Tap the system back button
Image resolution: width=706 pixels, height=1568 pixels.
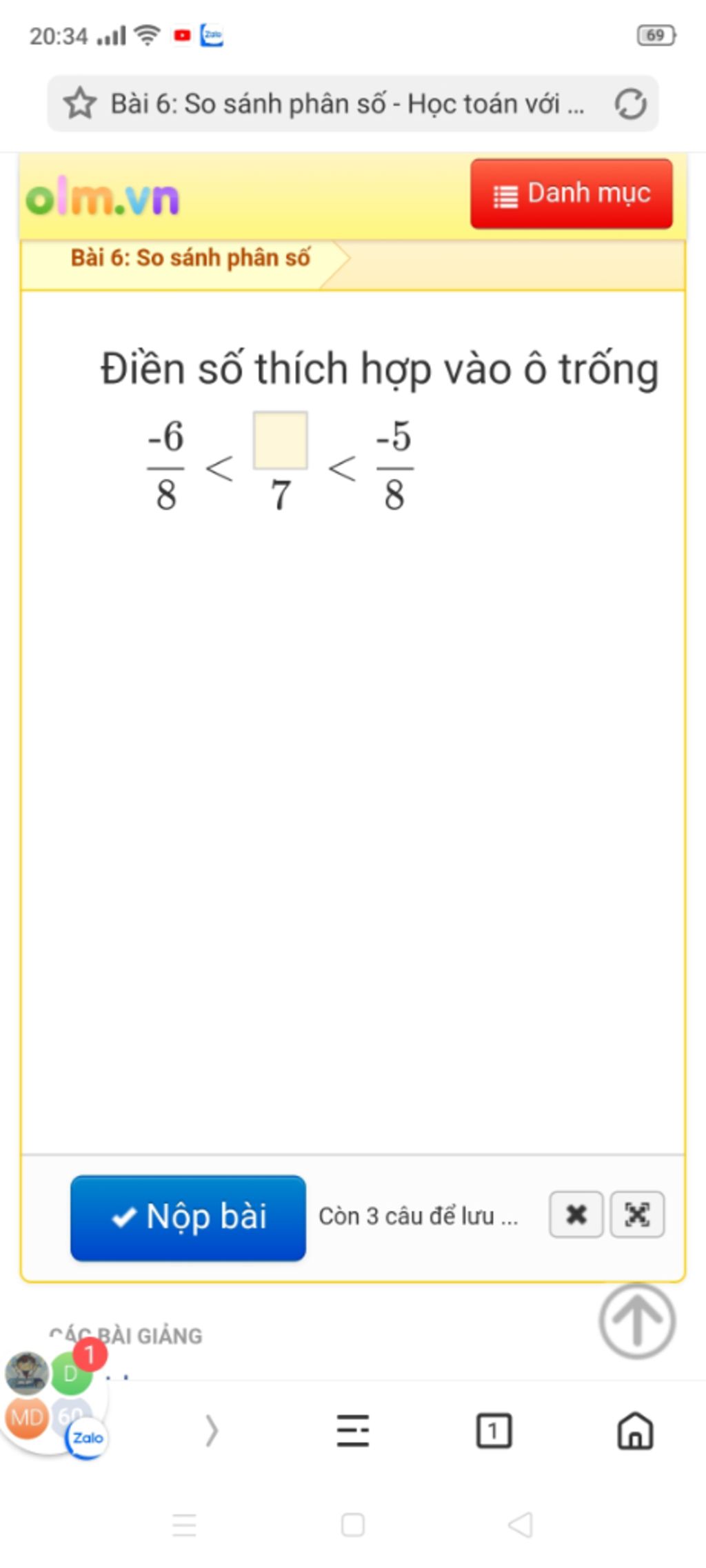tap(521, 1525)
